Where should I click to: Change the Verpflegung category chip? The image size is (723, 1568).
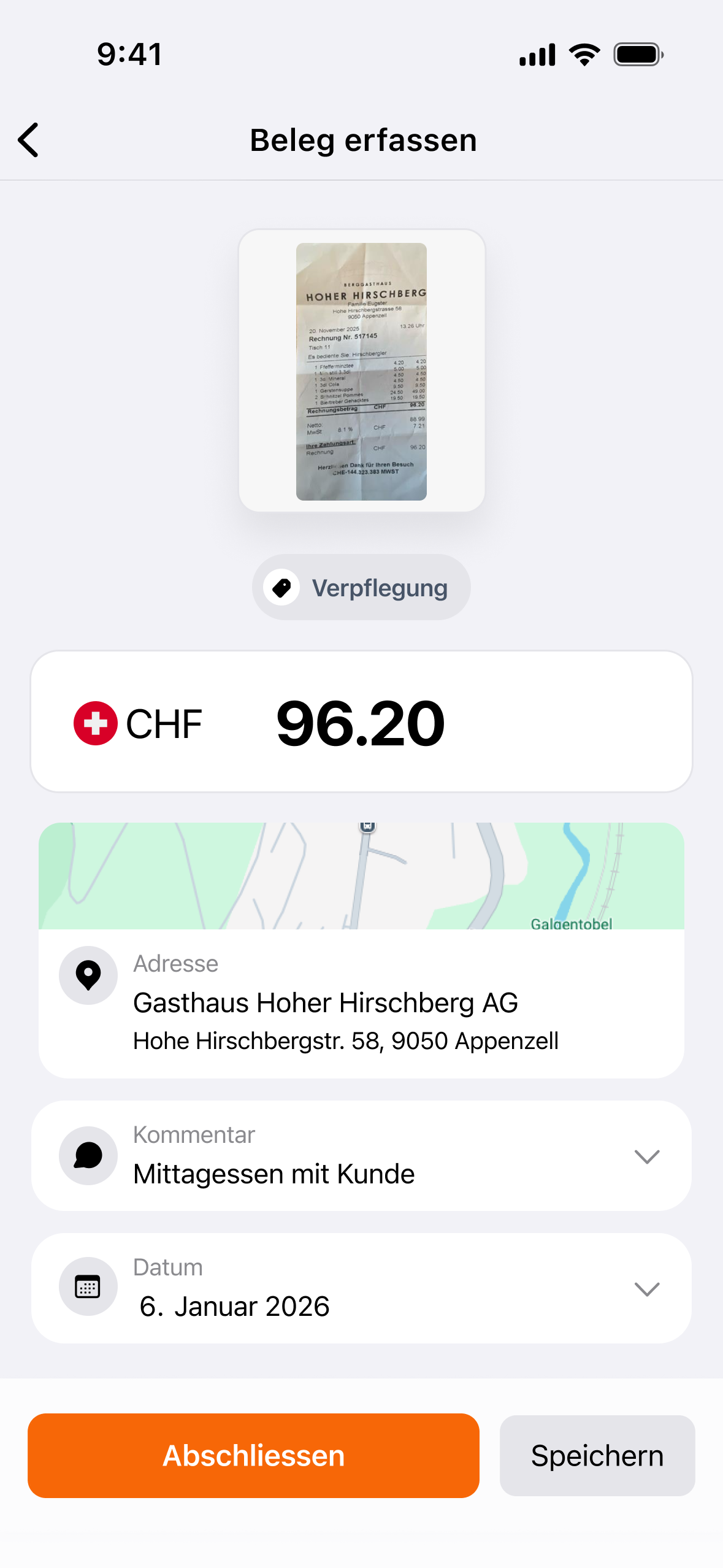coord(361,588)
